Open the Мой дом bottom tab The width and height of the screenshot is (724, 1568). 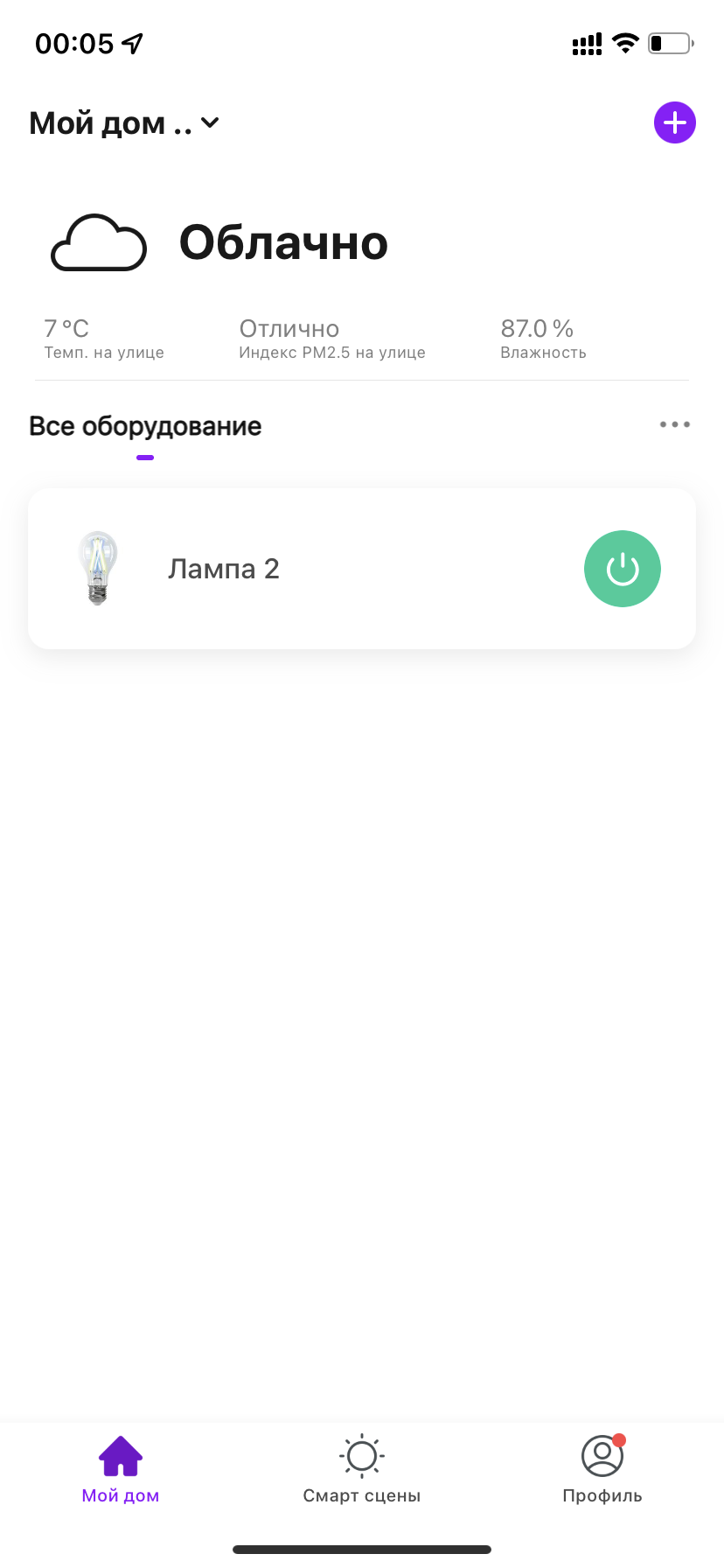tap(121, 1471)
